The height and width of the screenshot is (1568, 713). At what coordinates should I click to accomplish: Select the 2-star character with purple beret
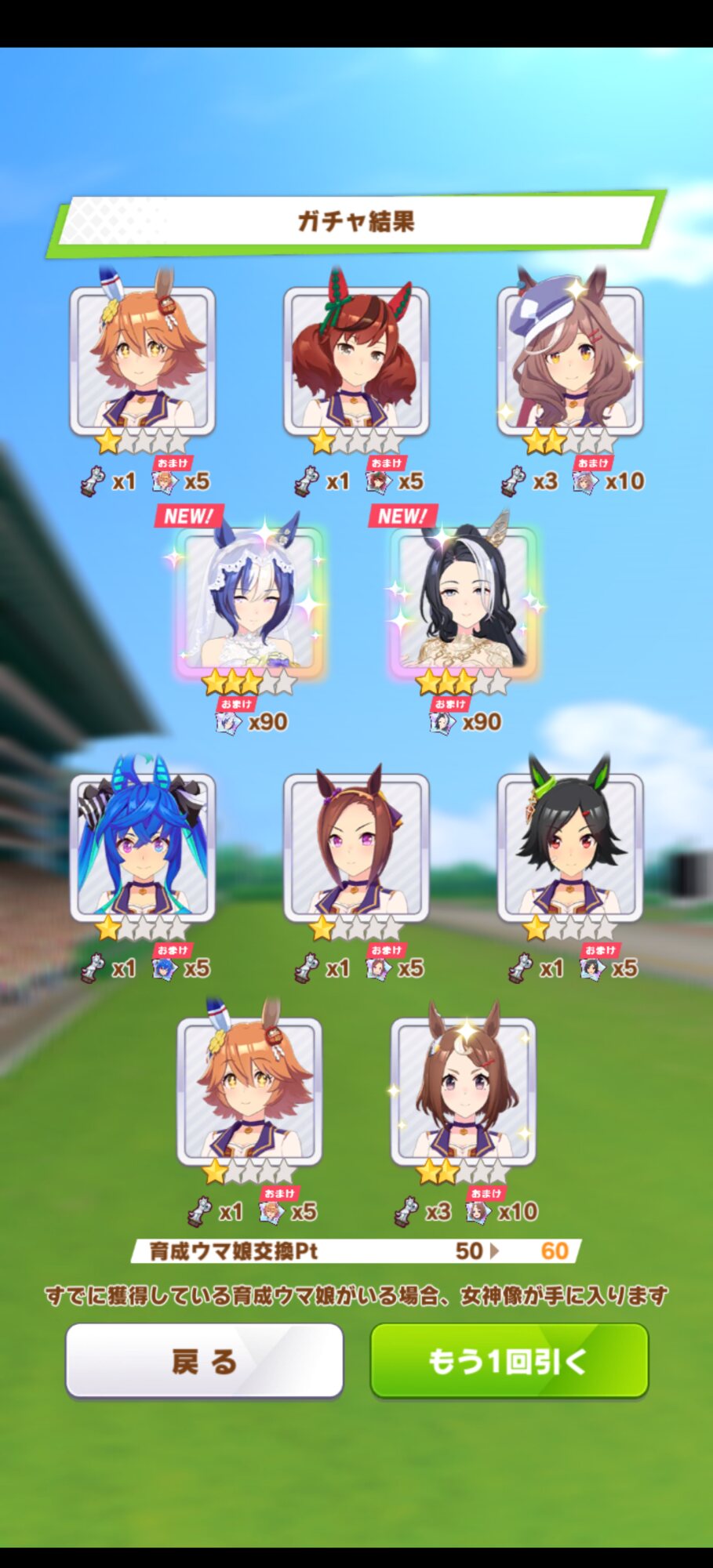point(570,361)
